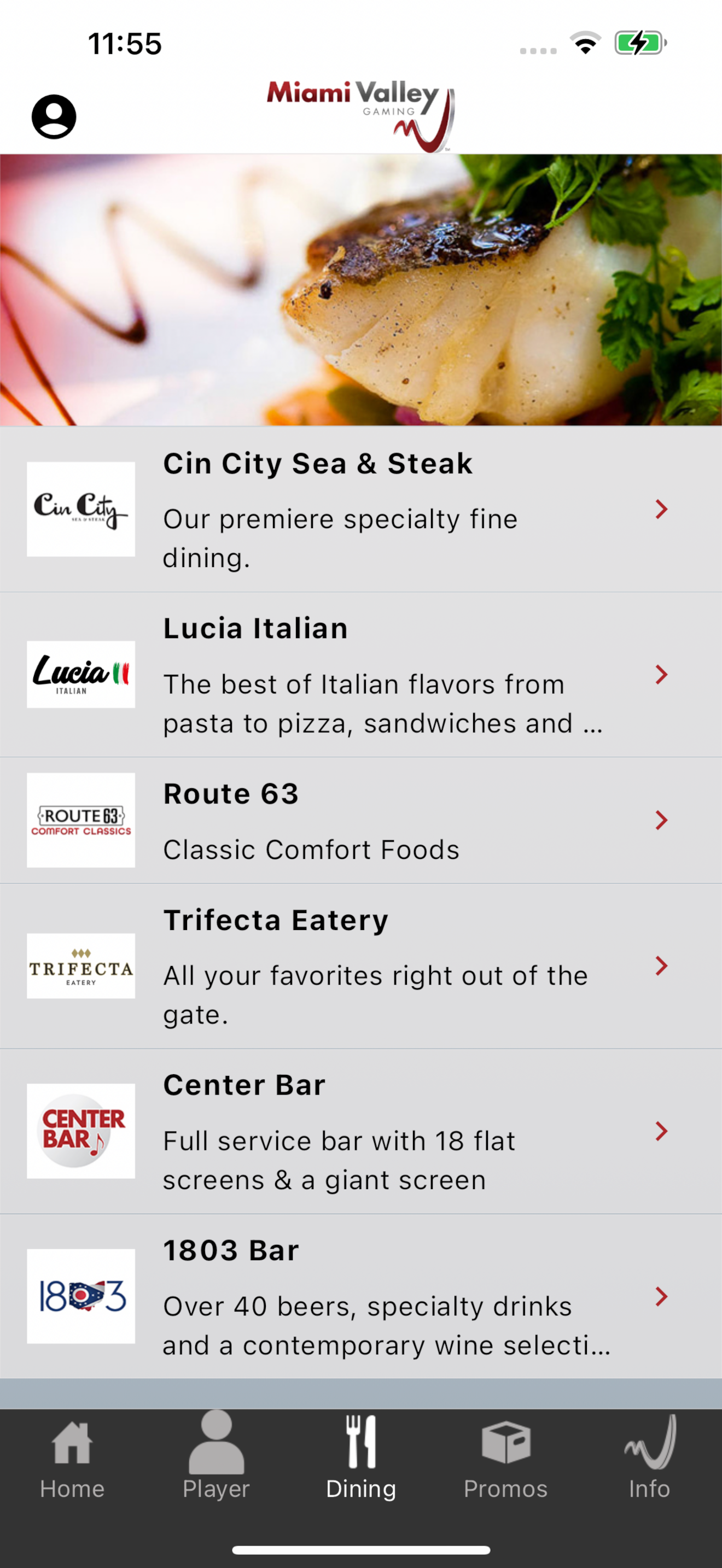This screenshot has height=1568, width=722.
Task: Go to the Home tab
Action: [72, 1459]
